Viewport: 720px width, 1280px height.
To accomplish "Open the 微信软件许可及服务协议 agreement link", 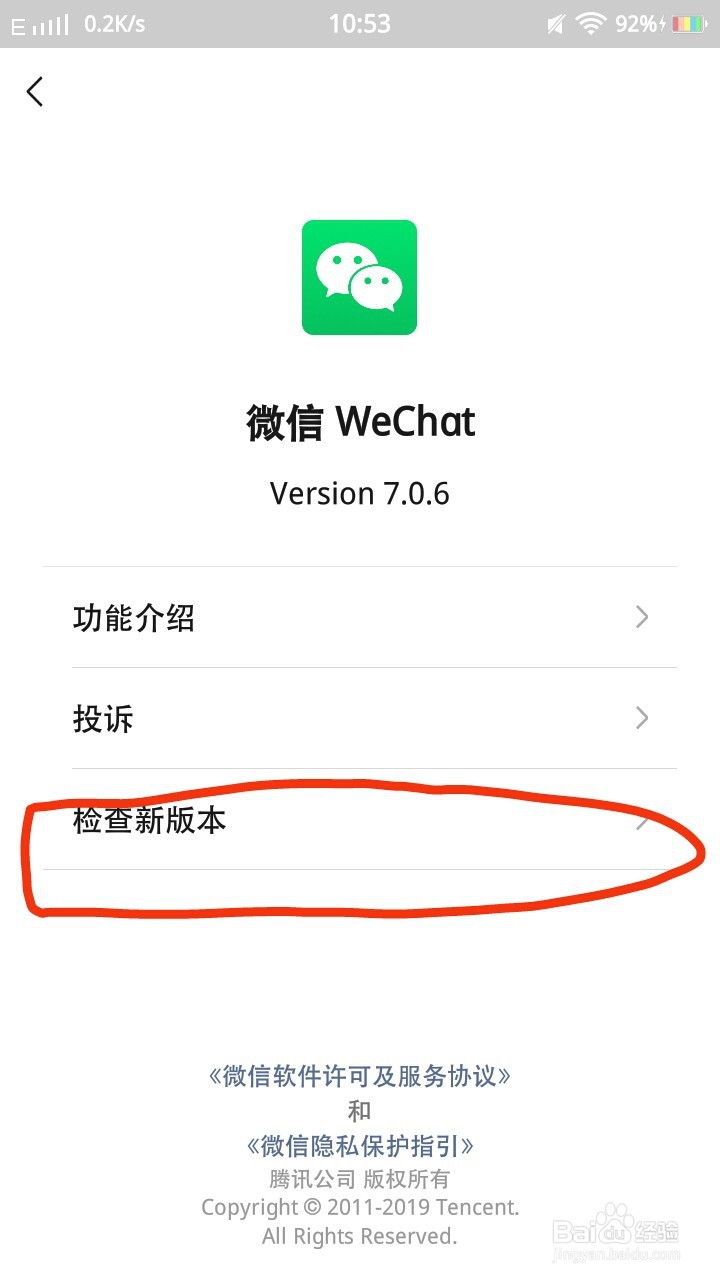I will pyautogui.click(x=360, y=1077).
